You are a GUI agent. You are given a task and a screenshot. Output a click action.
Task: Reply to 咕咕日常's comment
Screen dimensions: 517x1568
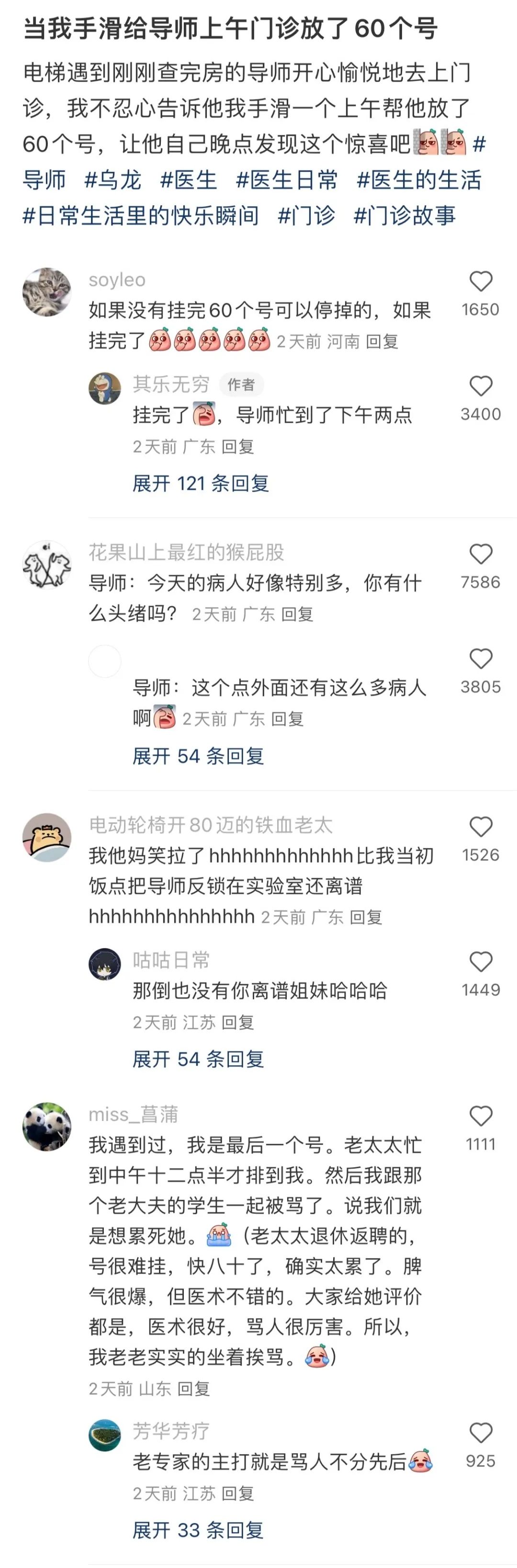[237, 1022]
